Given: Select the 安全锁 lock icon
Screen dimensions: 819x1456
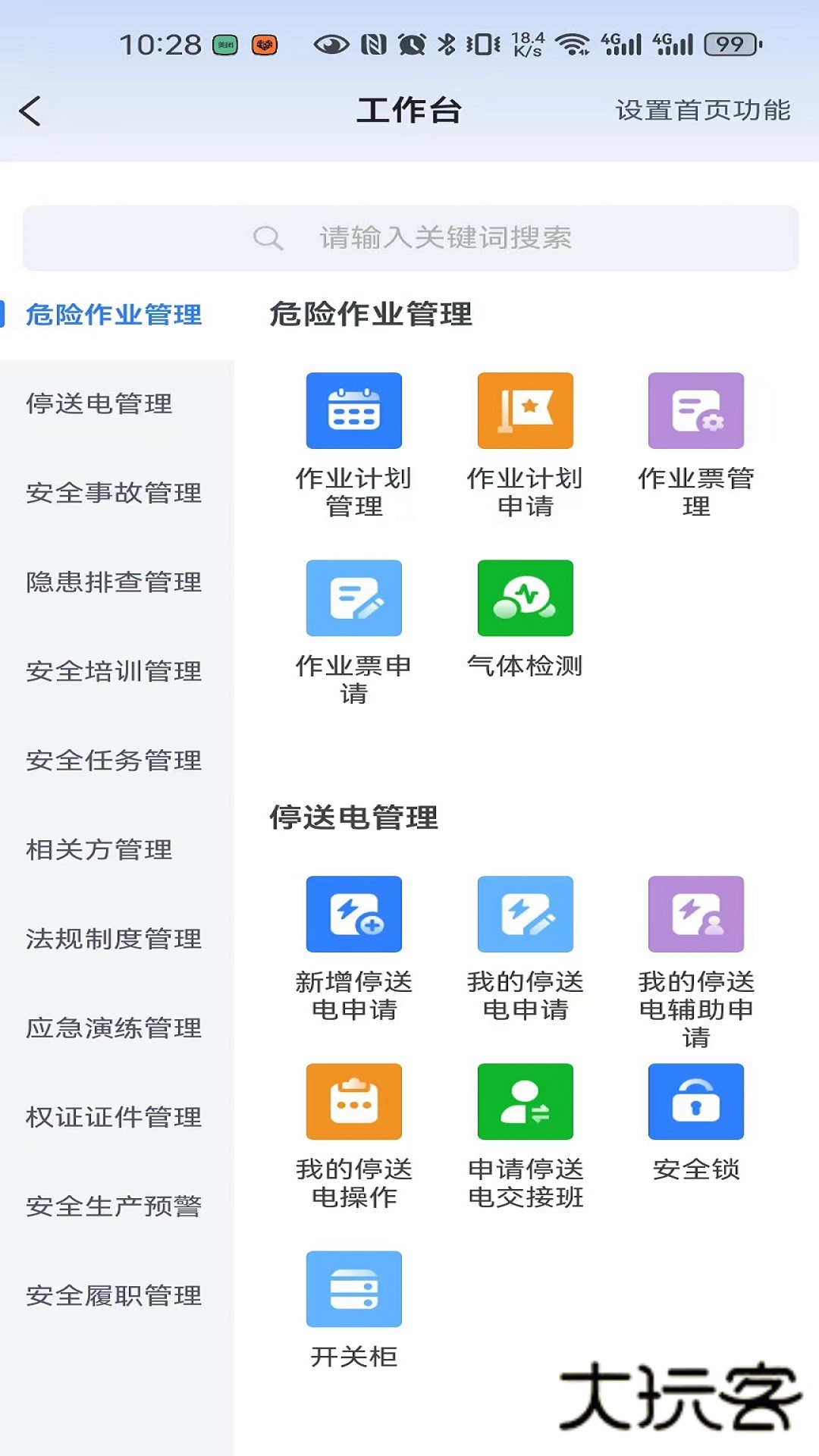Looking at the screenshot, I should [696, 1102].
